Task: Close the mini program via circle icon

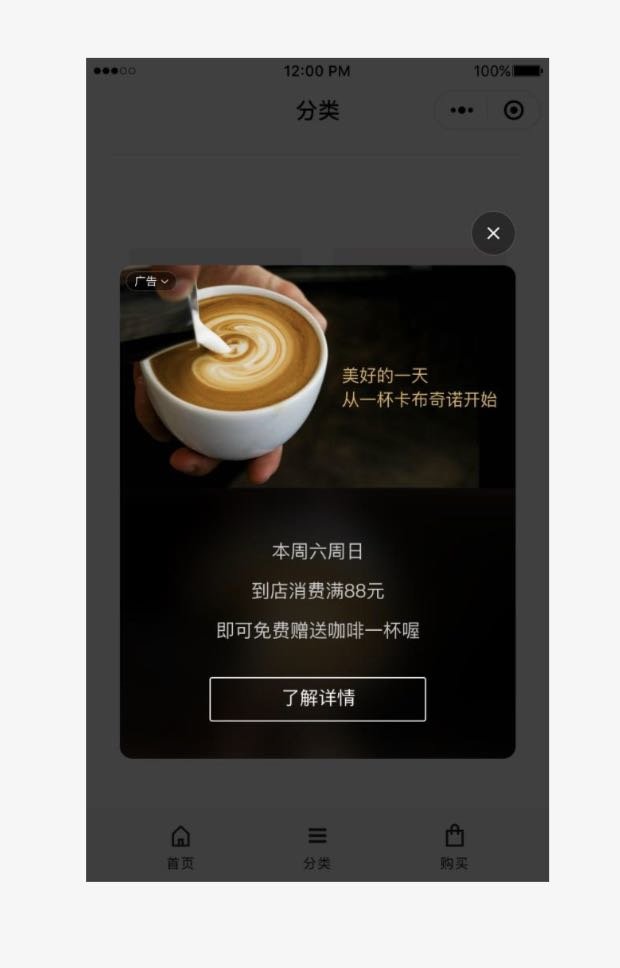Action: click(514, 111)
